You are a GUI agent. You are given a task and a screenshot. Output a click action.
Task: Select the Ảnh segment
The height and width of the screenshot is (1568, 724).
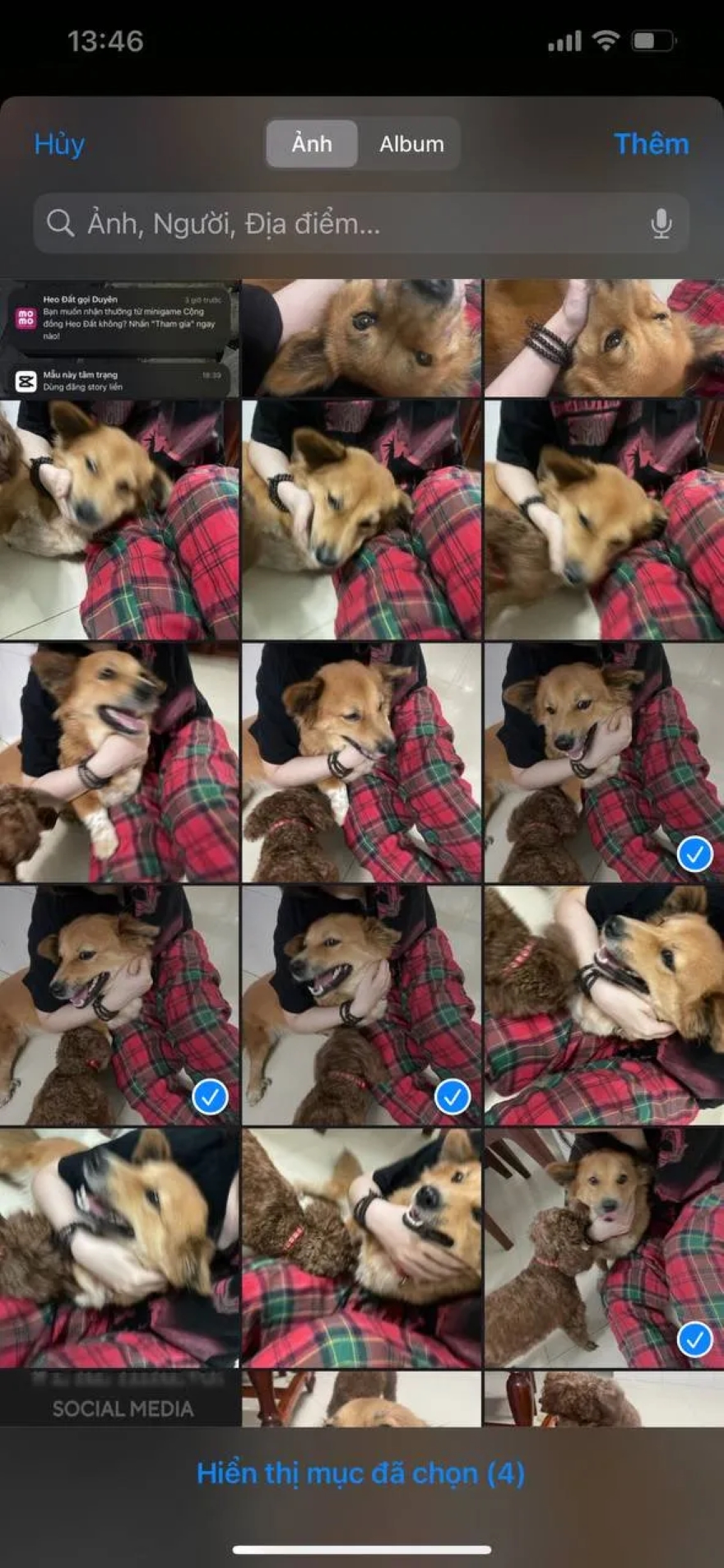click(x=312, y=144)
